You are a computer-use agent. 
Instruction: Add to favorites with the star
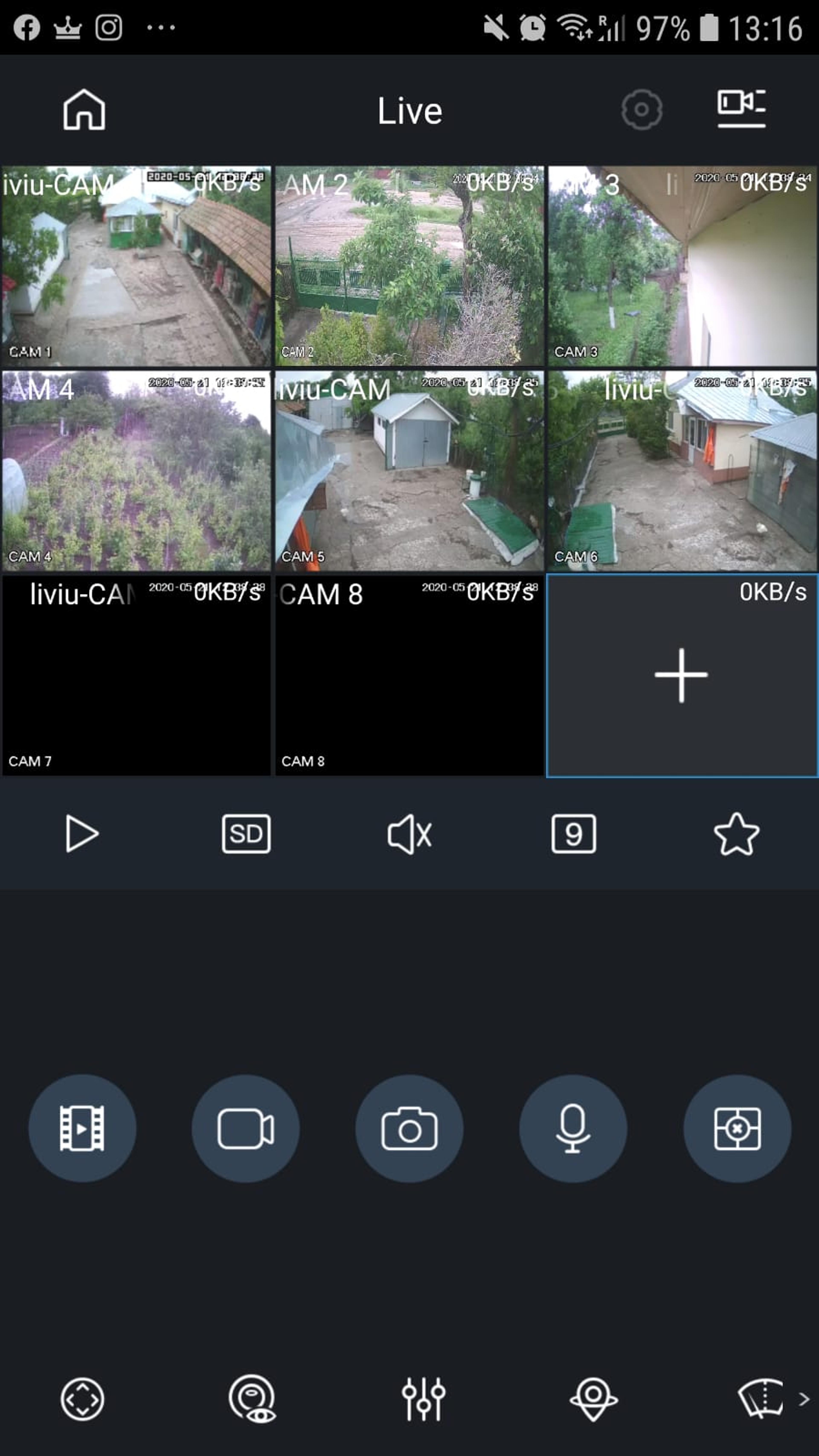(736, 834)
